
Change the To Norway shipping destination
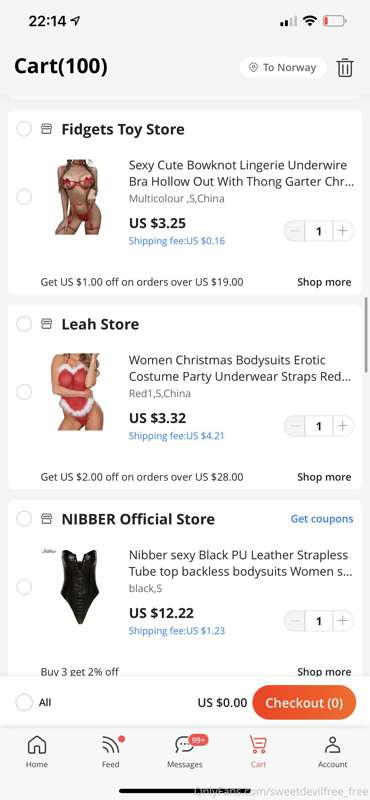coord(283,67)
